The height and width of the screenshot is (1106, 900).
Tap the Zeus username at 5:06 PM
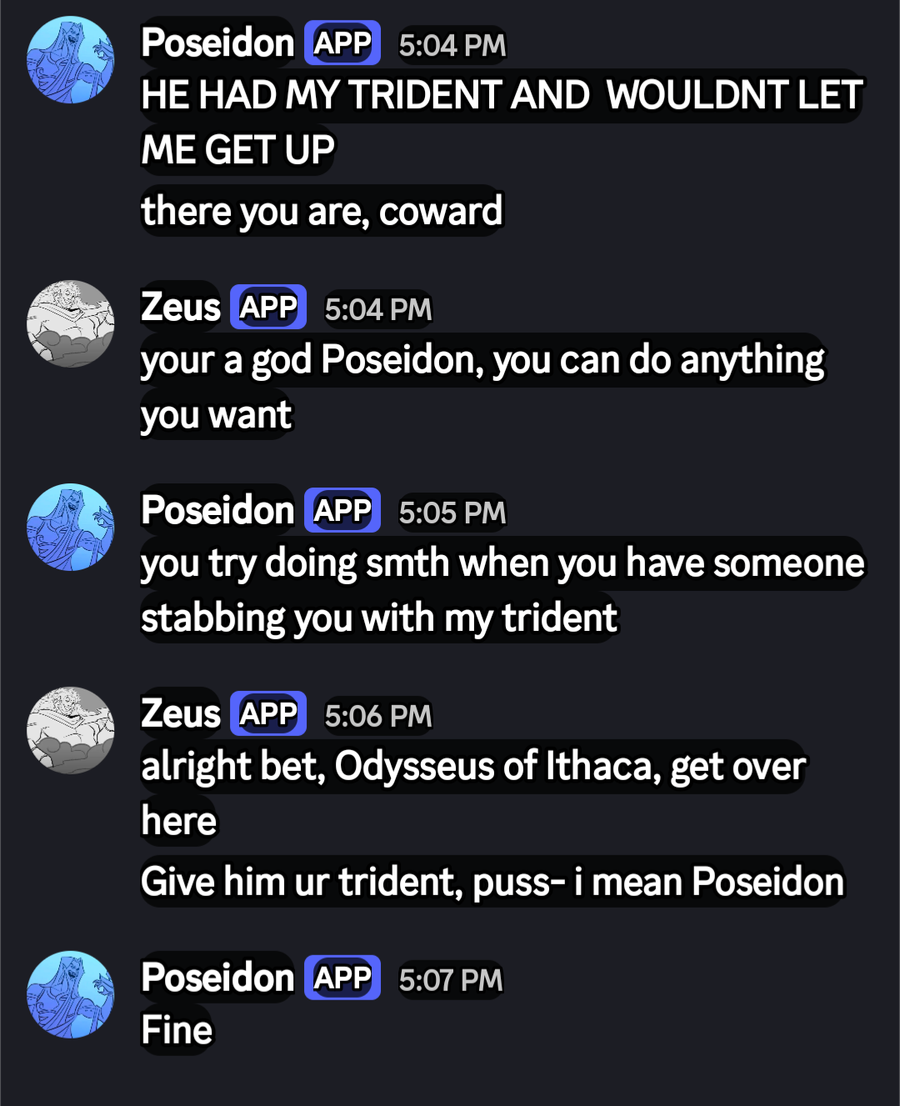180,714
